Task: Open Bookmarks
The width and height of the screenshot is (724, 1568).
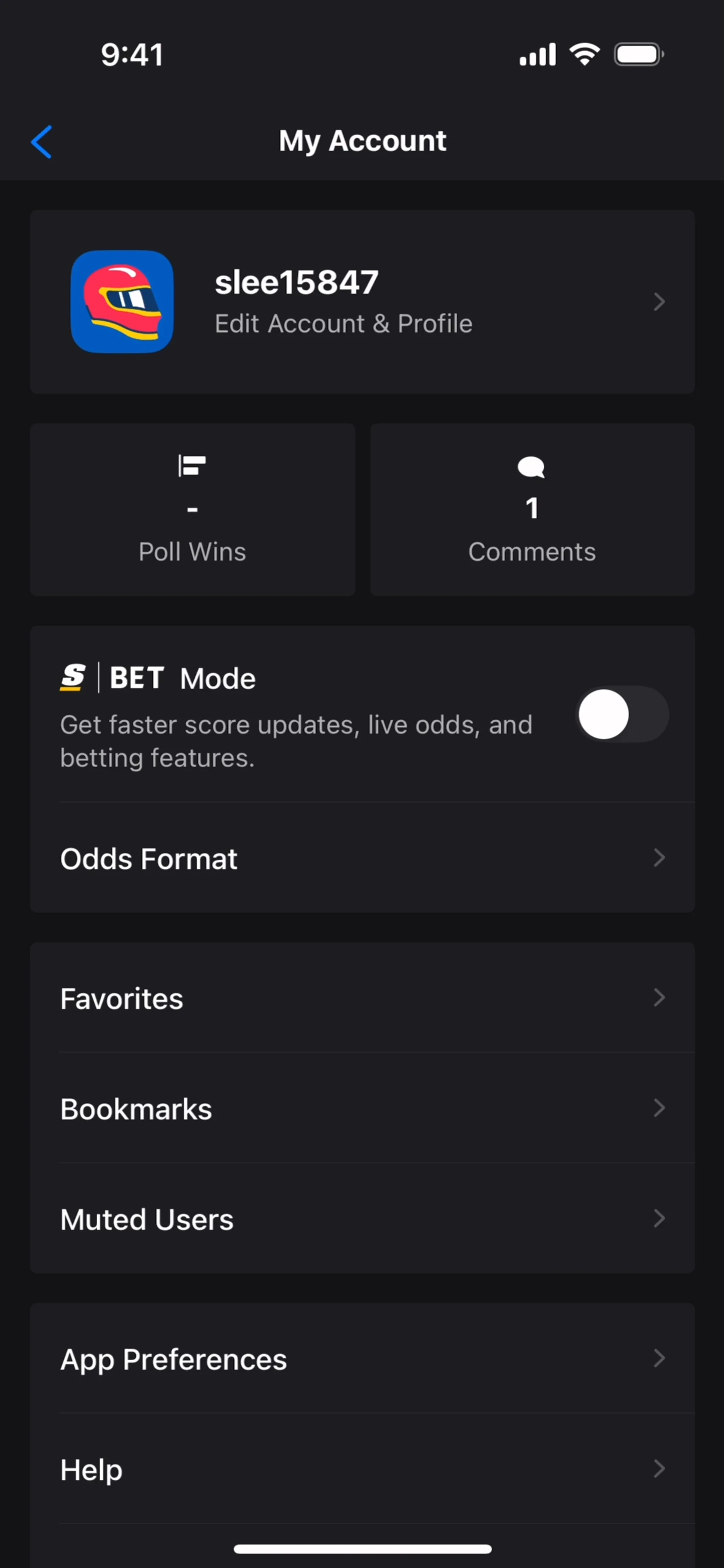Action: (362, 1108)
